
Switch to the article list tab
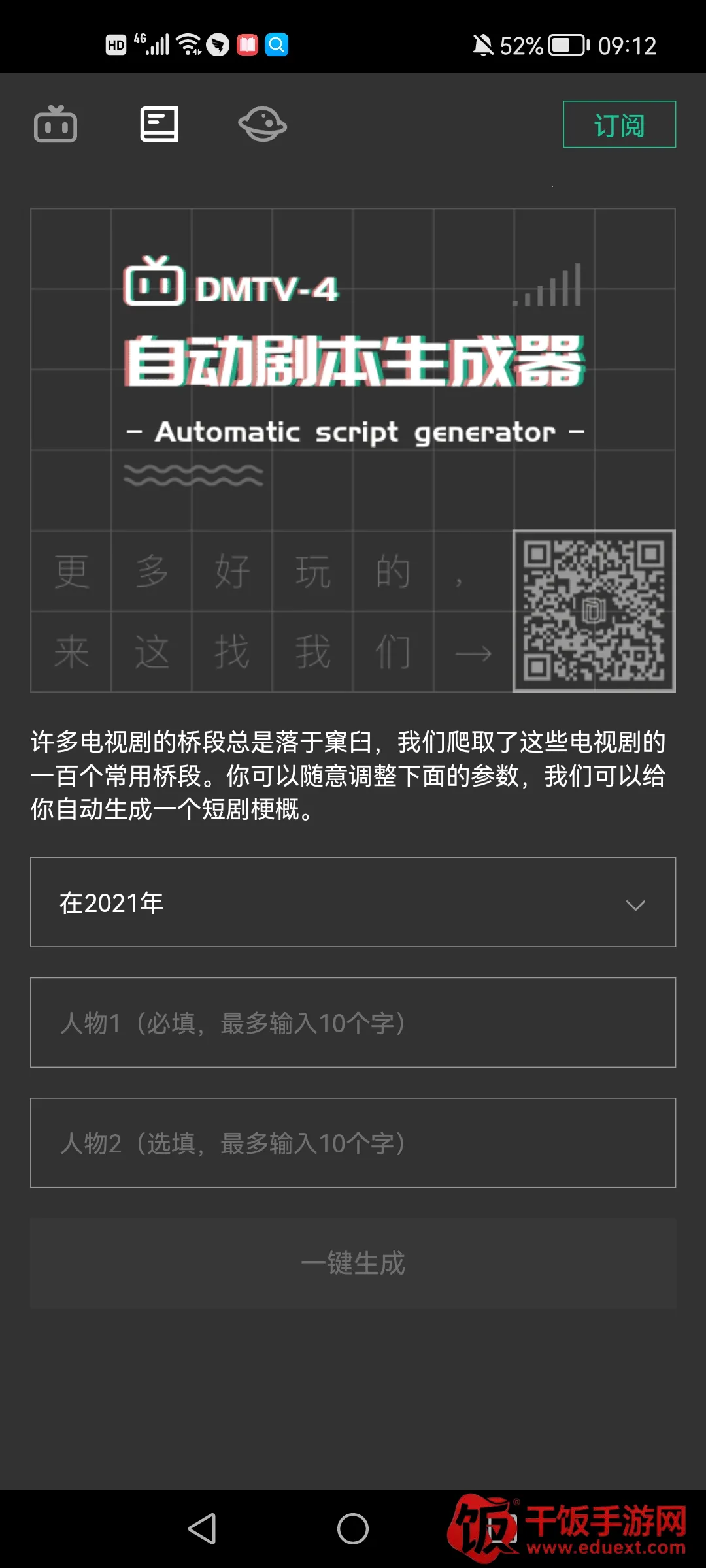click(x=159, y=124)
